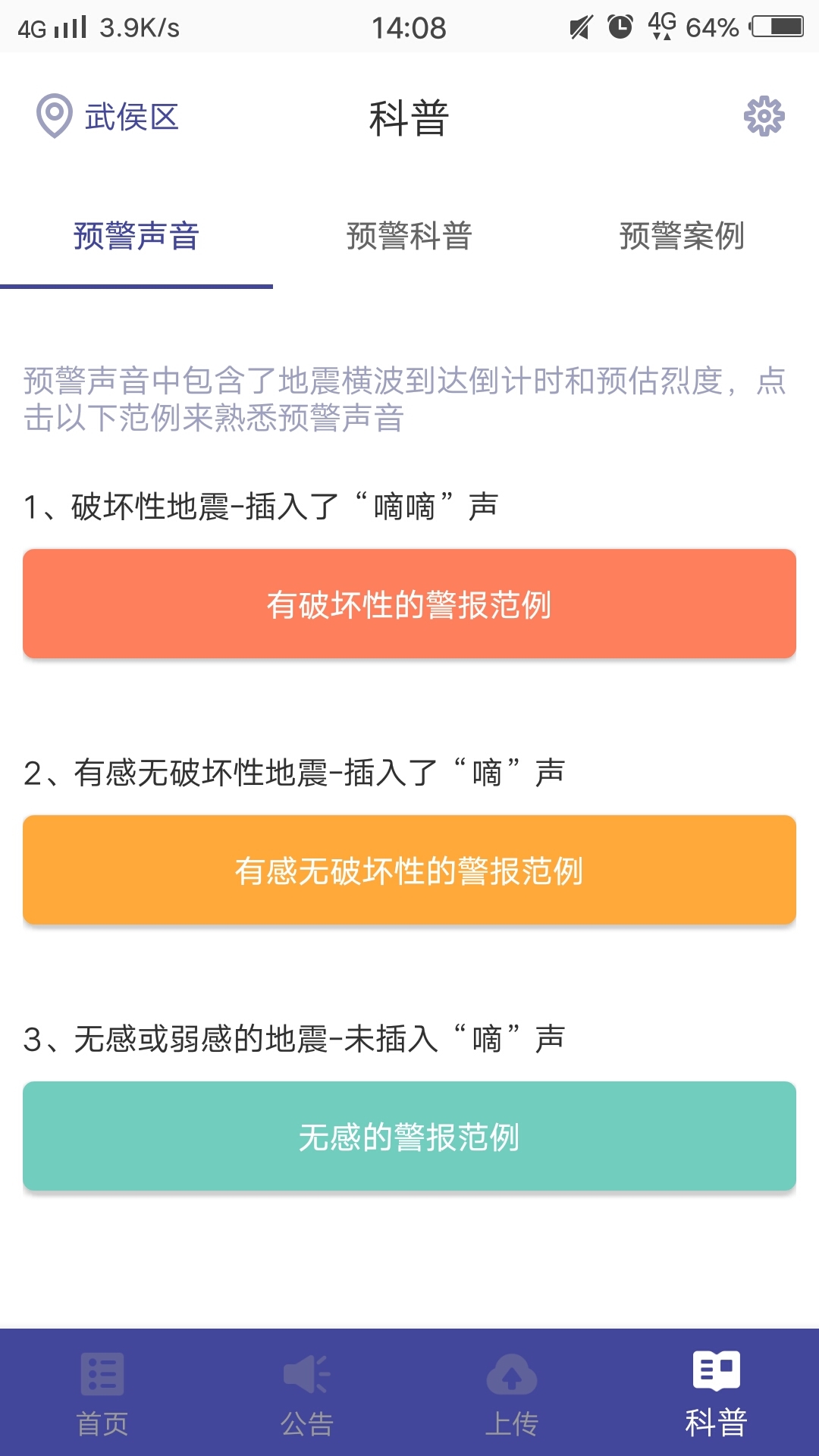Switch to the 预警科普 tab
This screenshot has height=1456, width=819.
pyautogui.click(x=409, y=237)
